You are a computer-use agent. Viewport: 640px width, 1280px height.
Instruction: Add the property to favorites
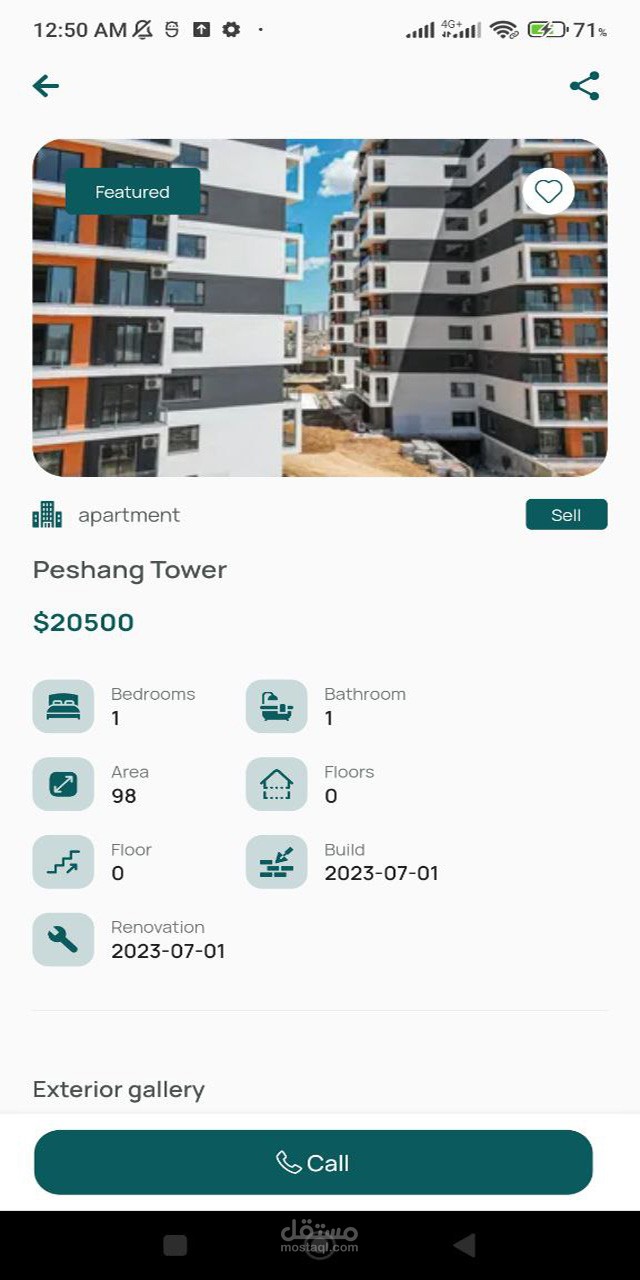(x=548, y=191)
